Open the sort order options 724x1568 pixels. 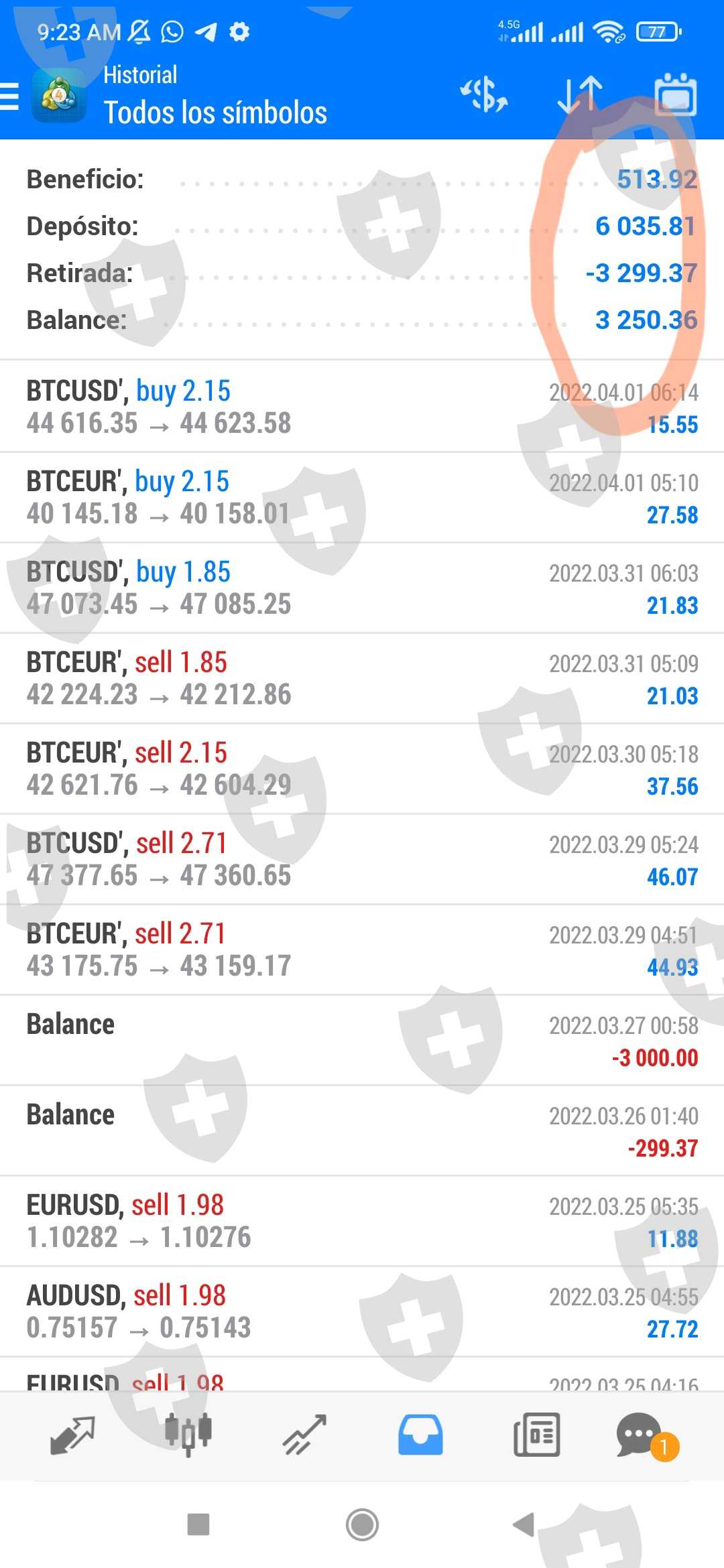coord(580,94)
